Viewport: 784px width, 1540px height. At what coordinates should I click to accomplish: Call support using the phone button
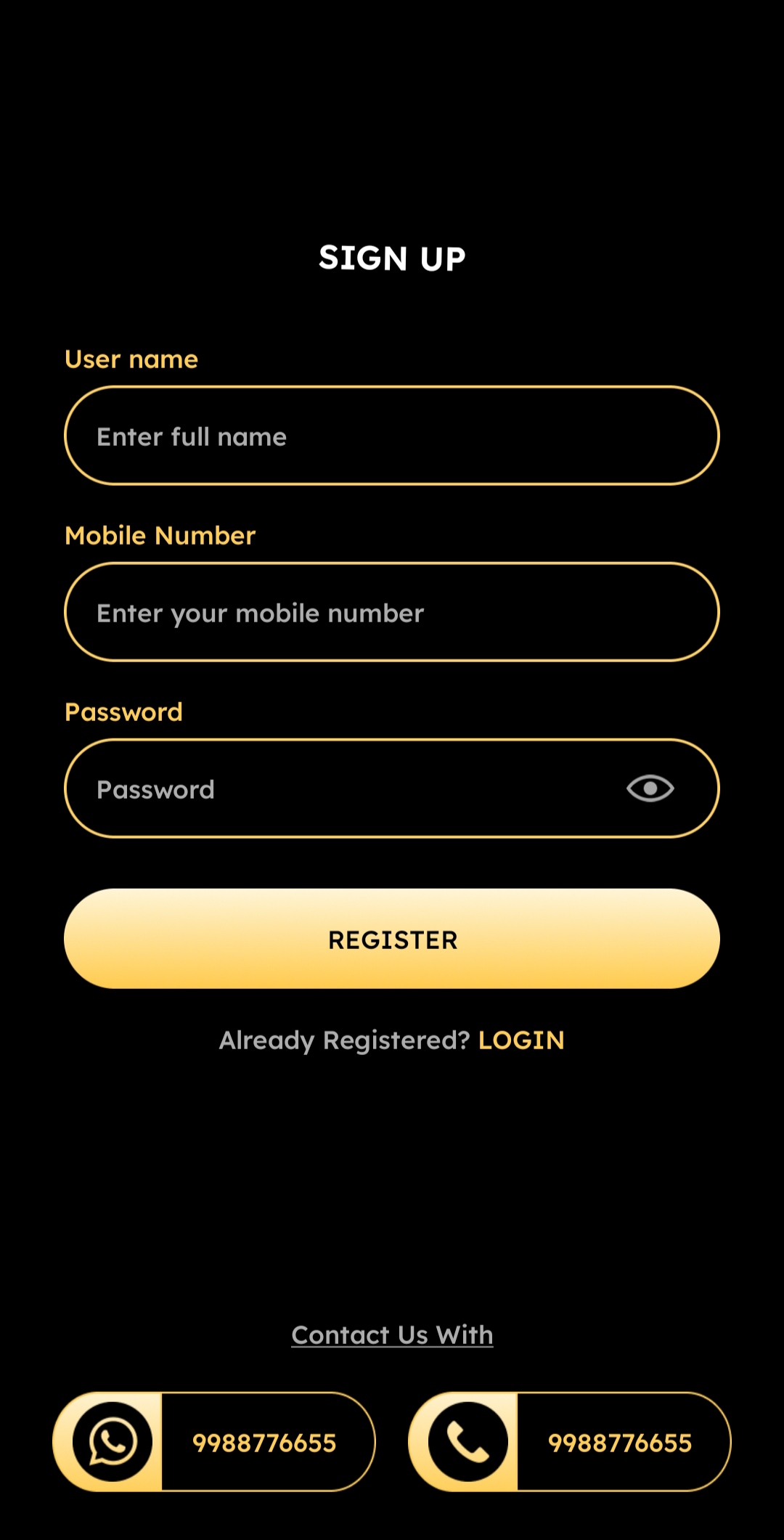point(570,1442)
